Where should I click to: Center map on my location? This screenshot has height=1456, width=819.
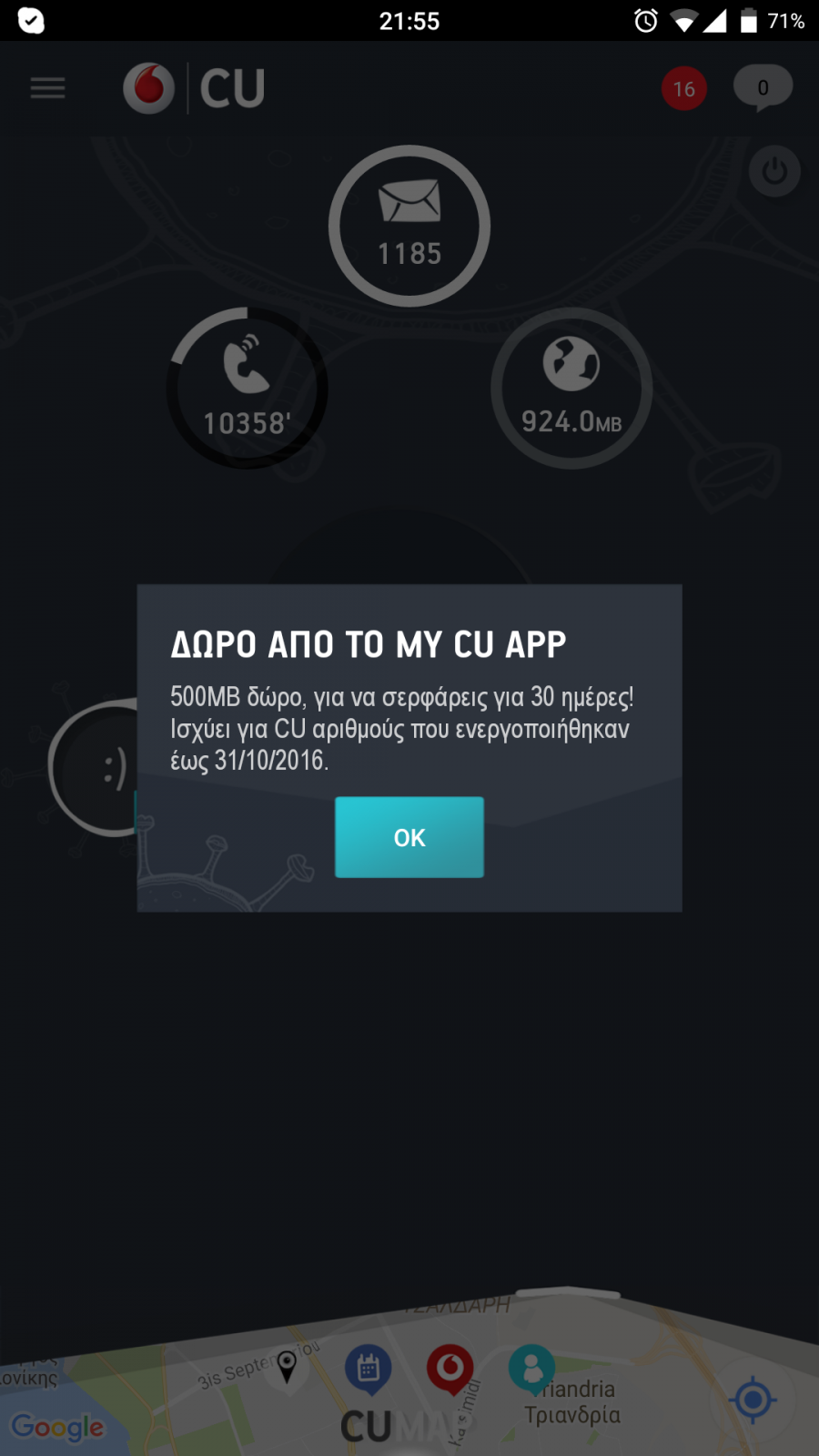tap(753, 1400)
